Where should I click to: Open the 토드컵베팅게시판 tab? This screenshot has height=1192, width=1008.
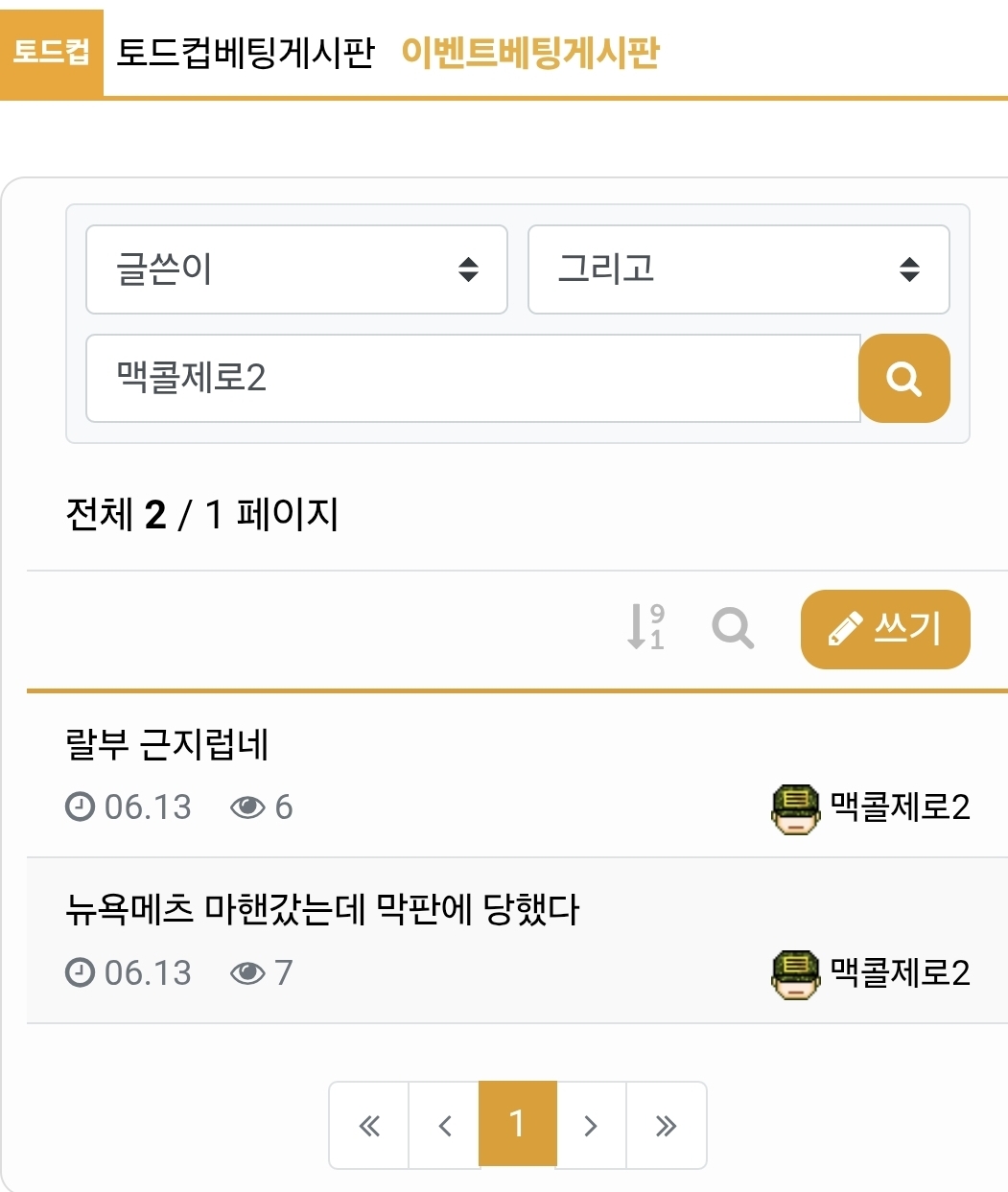(x=245, y=53)
